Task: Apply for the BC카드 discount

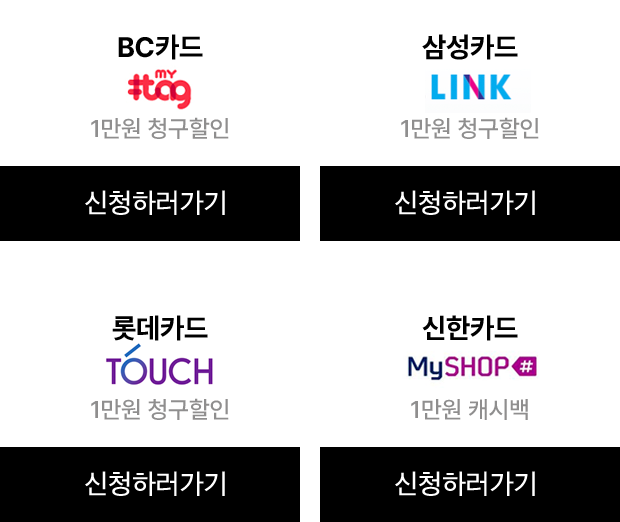Action: point(151,203)
